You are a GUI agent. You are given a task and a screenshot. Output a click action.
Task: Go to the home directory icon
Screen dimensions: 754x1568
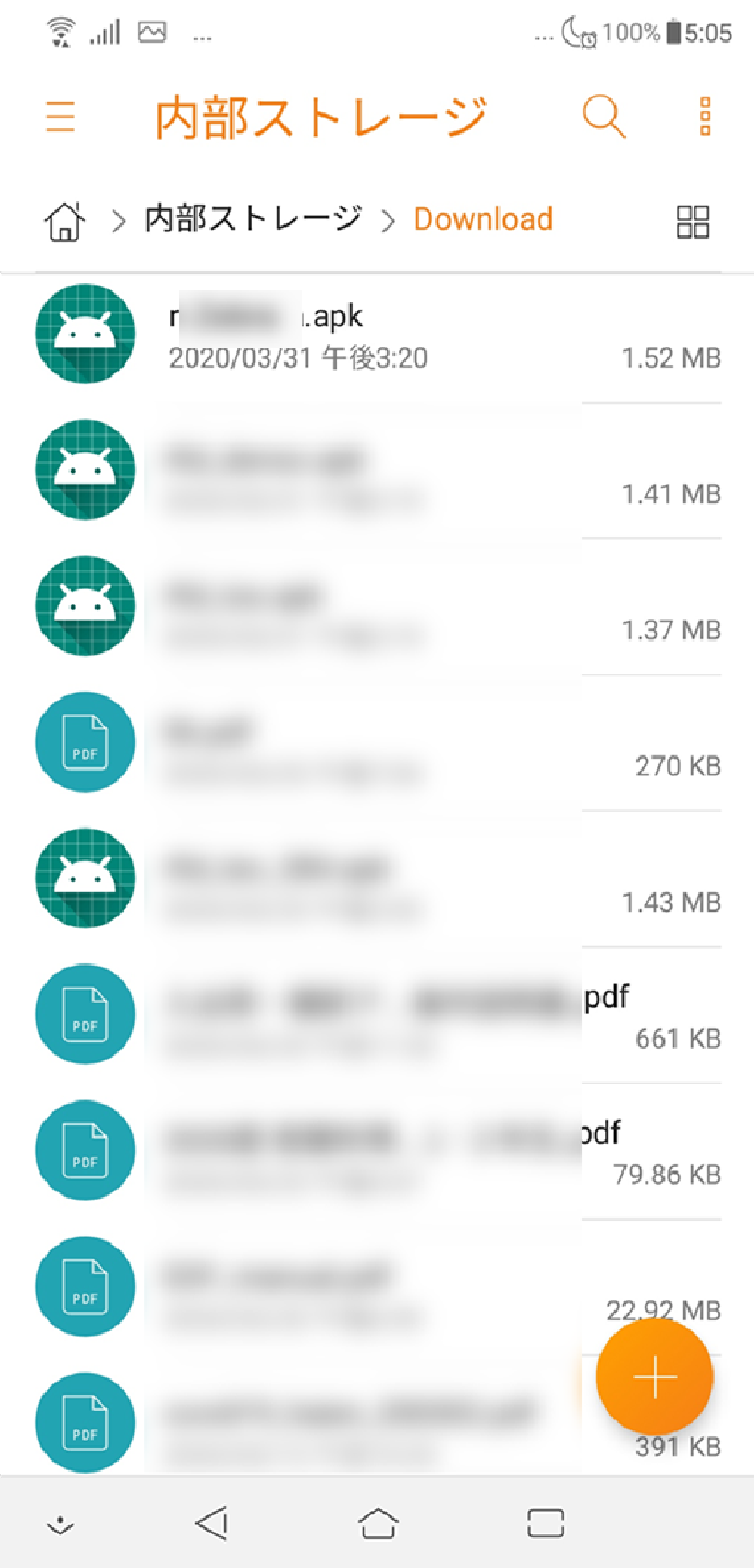(65, 221)
